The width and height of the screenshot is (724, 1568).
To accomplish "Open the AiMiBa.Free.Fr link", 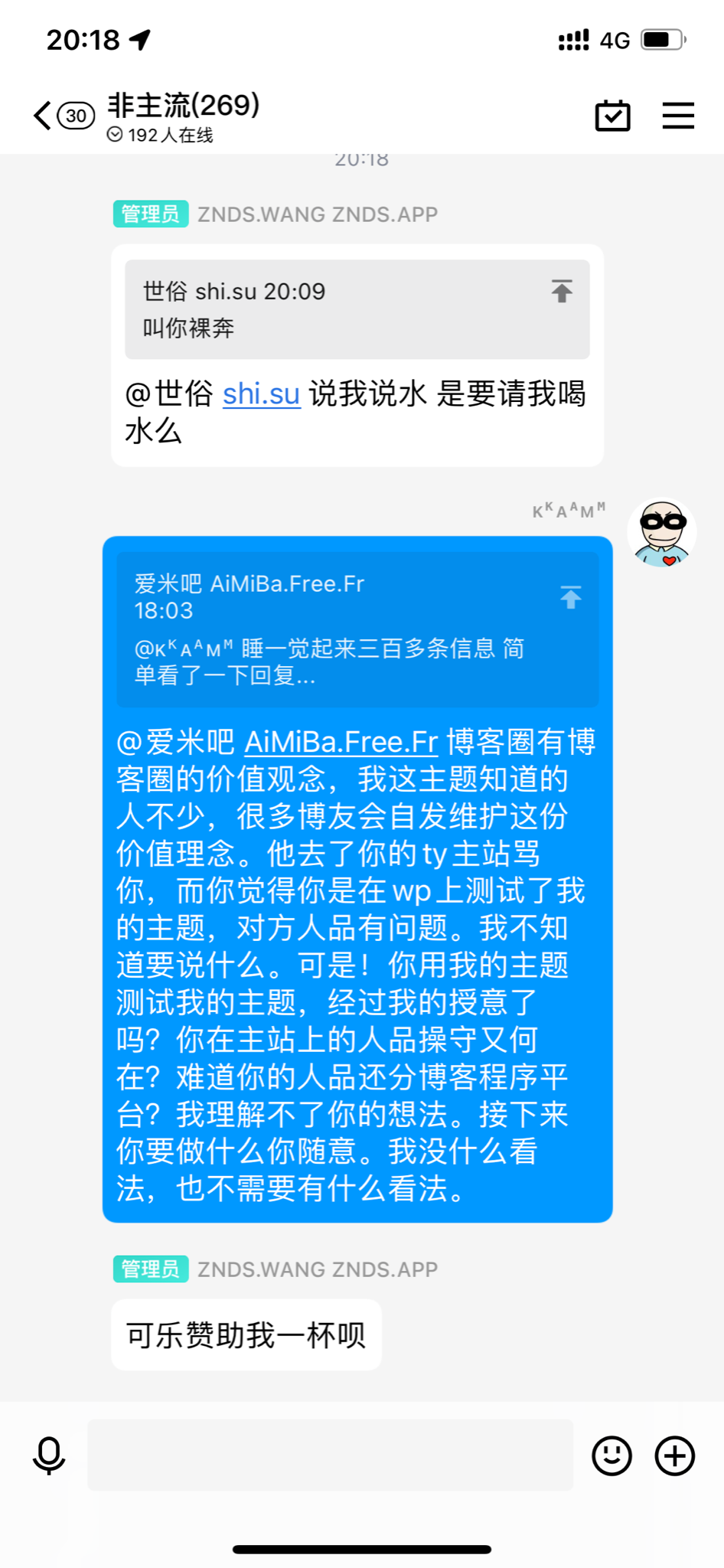I will pos(341,742).
